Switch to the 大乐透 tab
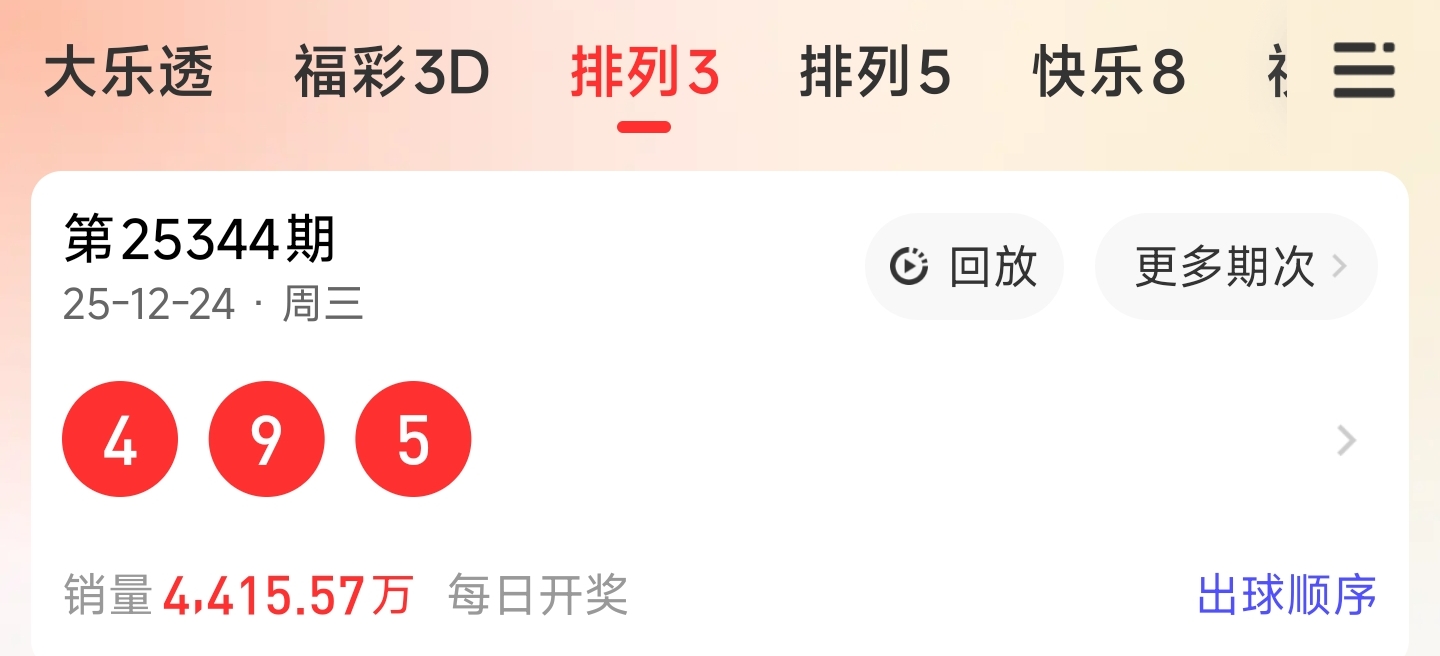1440x656 pixels. click(129, 73)
